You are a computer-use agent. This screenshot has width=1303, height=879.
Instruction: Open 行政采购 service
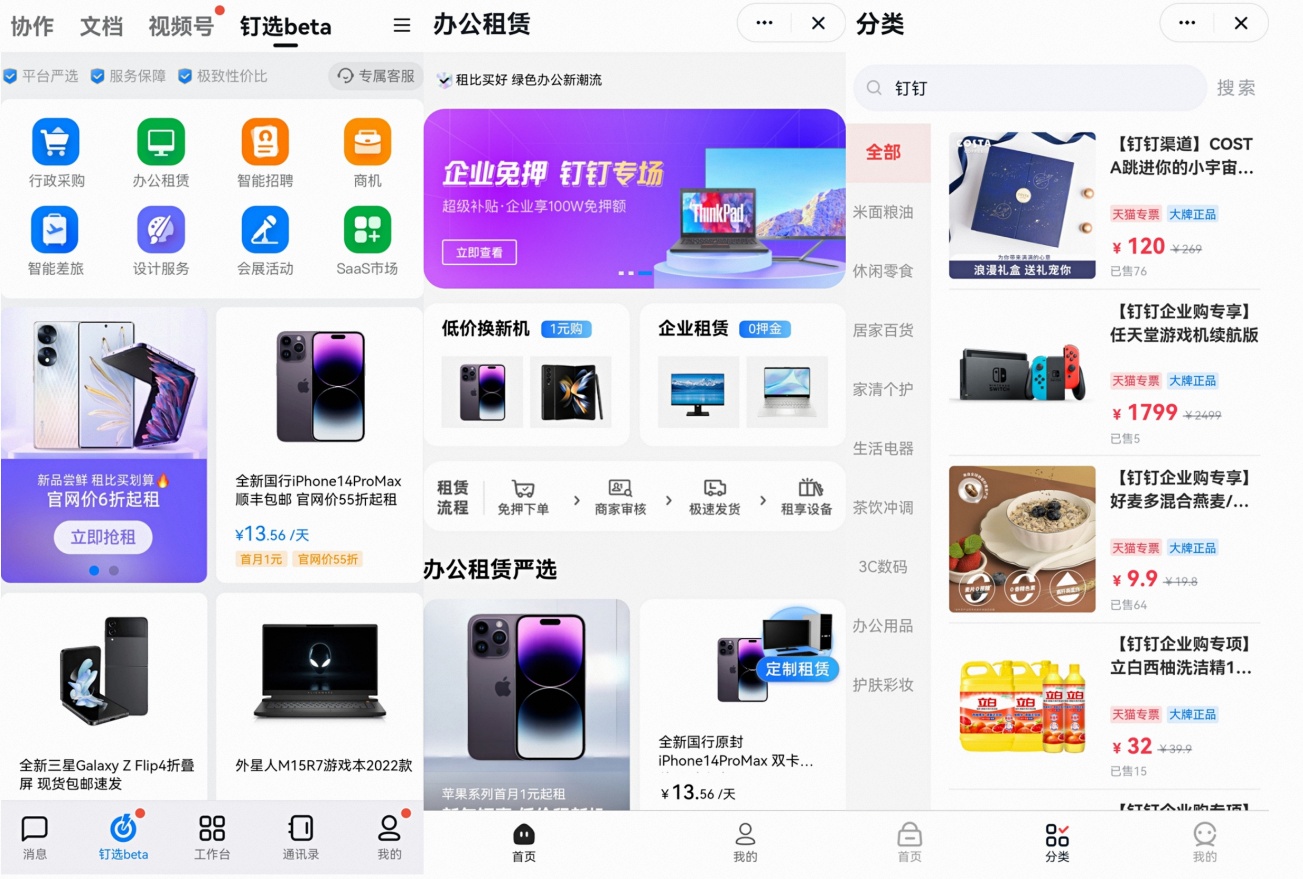[56, 153]
